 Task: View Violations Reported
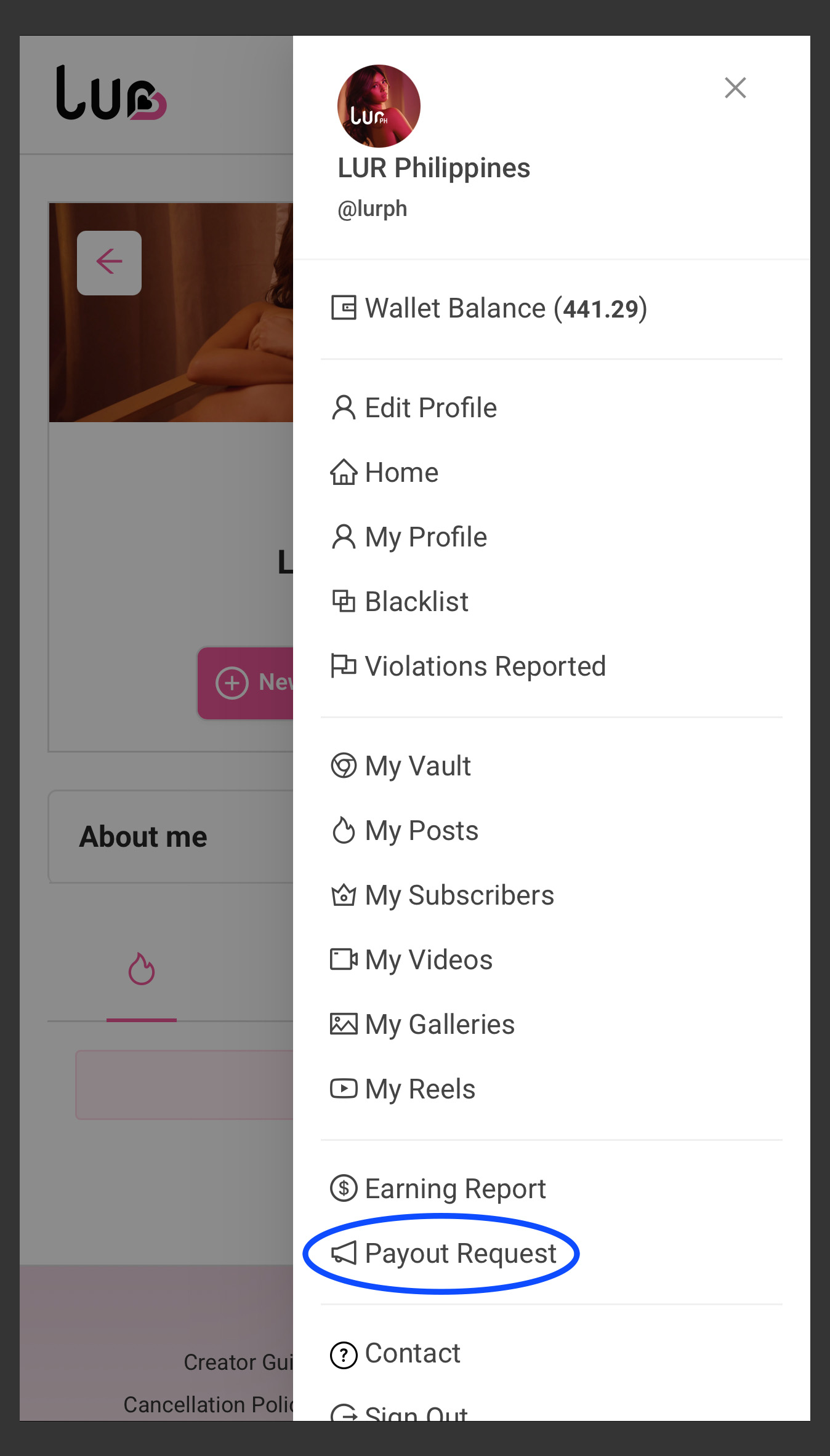468,666
